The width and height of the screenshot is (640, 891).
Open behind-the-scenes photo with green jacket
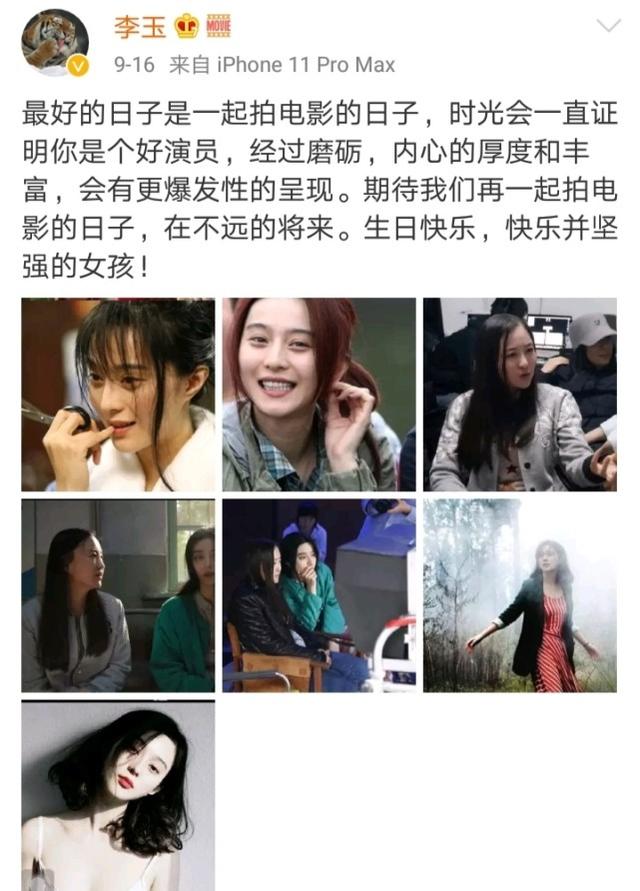click(x=319, y=596)
